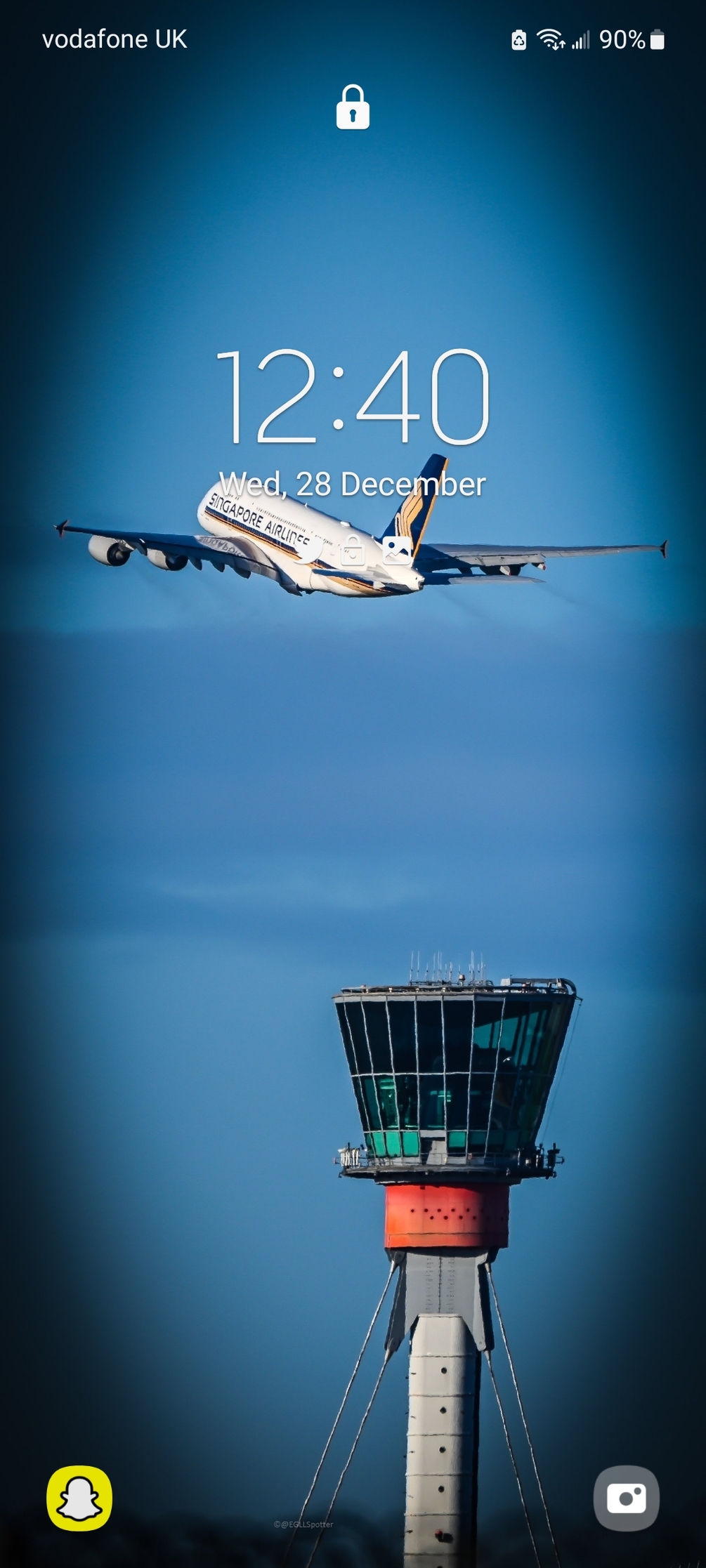The image size is (706, 1568).
Task: Open the Twitter notification icon
Action: 308,551
